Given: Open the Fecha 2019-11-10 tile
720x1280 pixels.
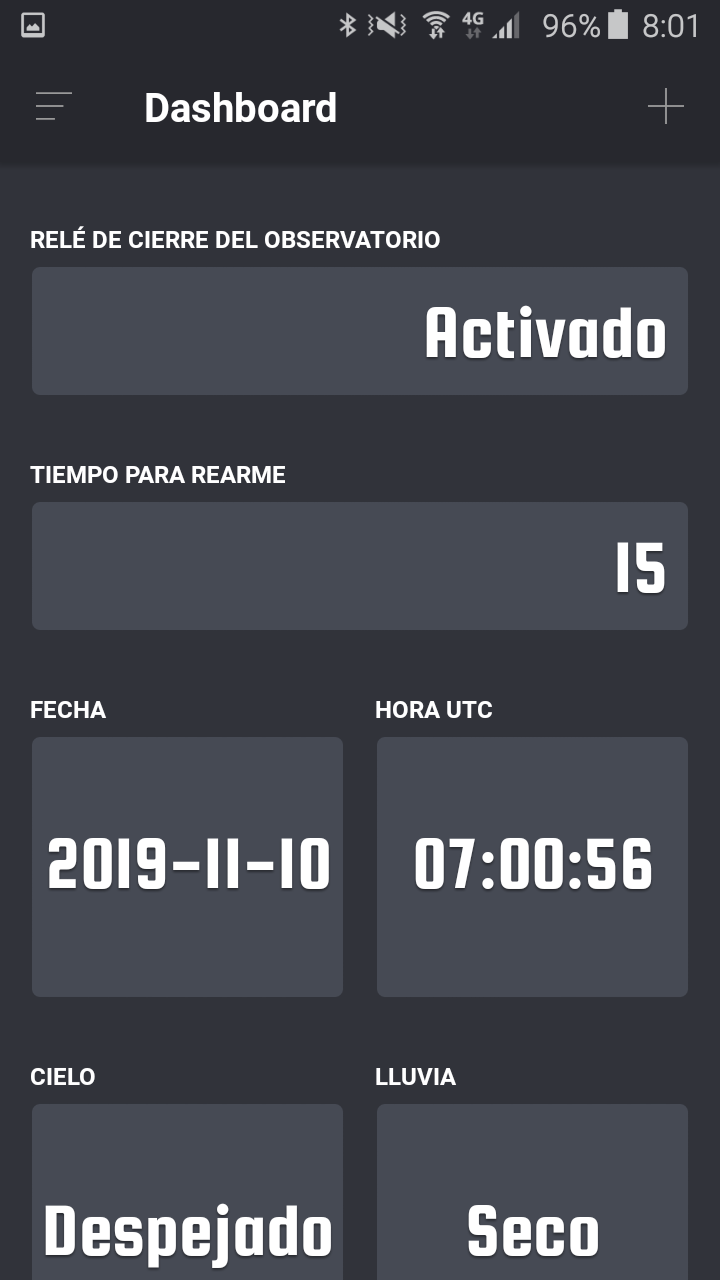Looking at the screenshot, I should pos(187,867).
